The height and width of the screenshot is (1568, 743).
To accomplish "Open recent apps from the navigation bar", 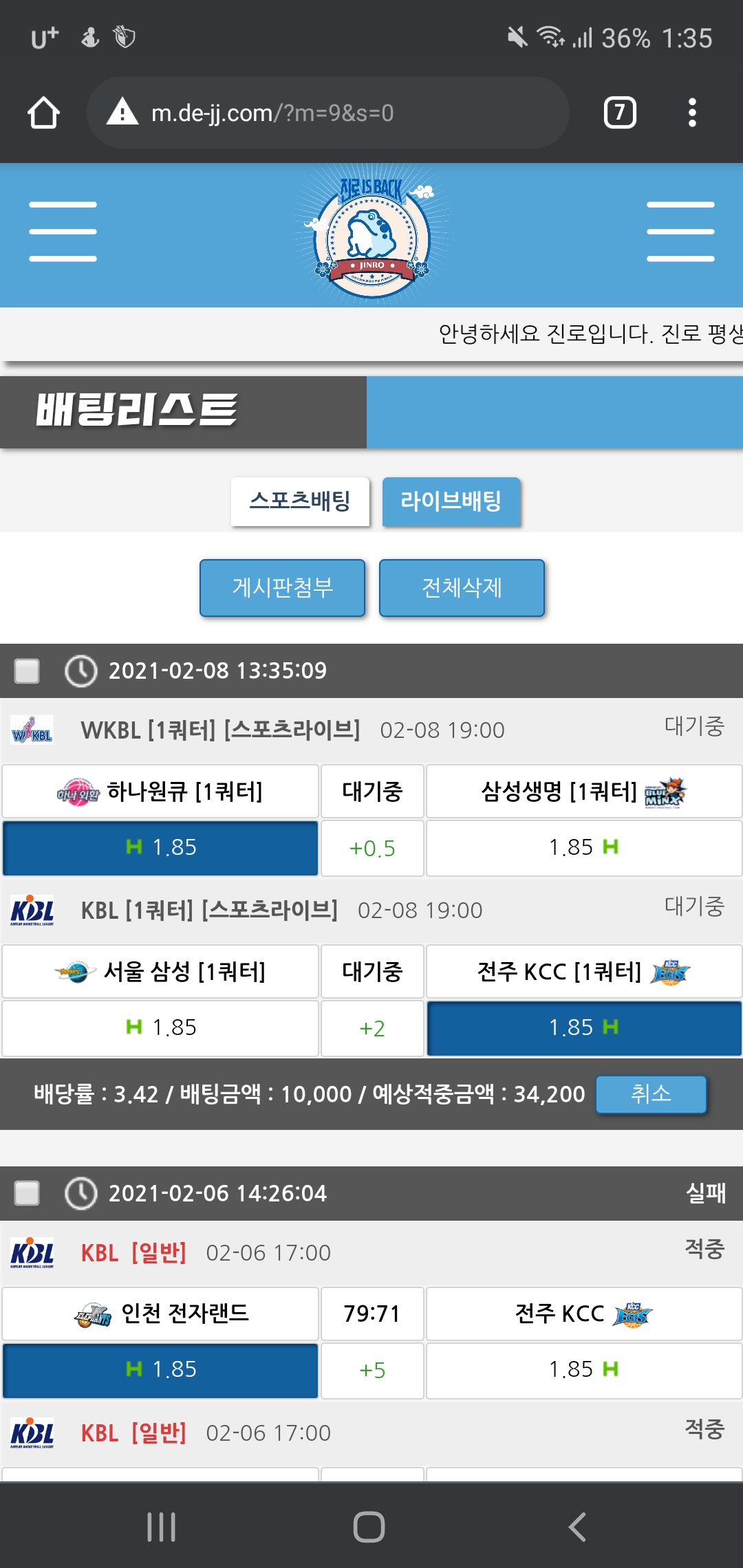I will (162, 1527).
